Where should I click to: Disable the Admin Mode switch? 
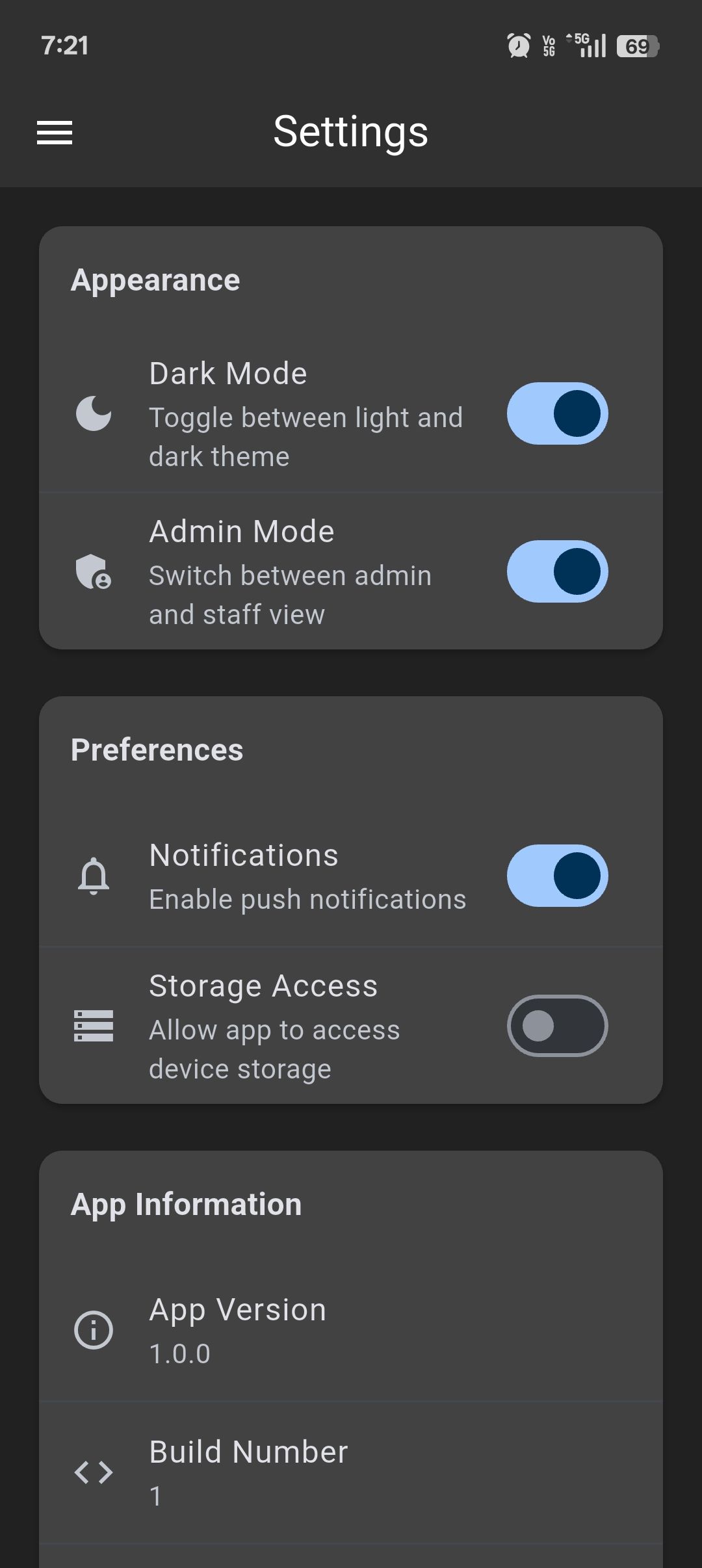(557, 571)
